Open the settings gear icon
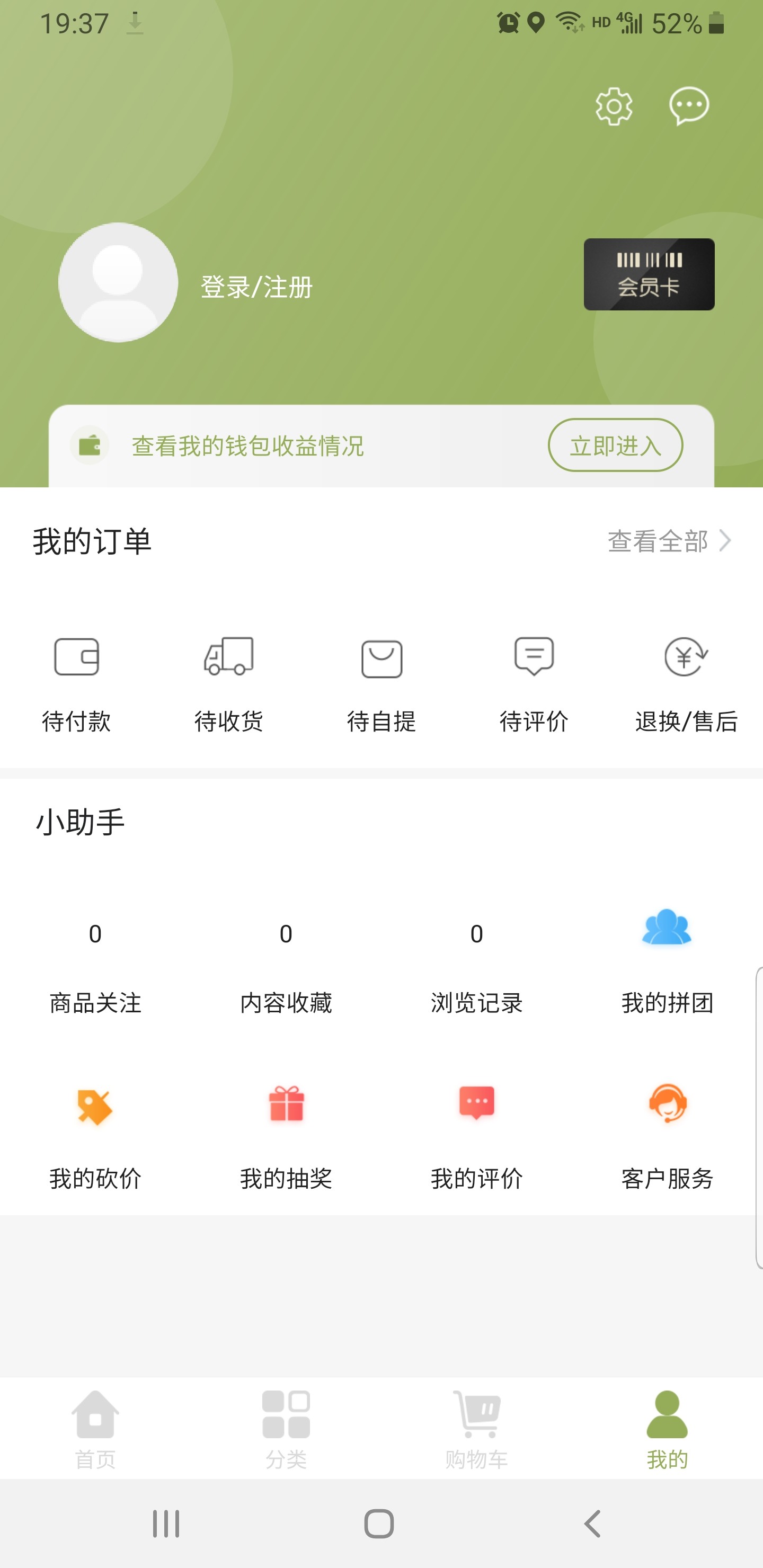Screen dimensions: 763x1568 click(613, 106)
